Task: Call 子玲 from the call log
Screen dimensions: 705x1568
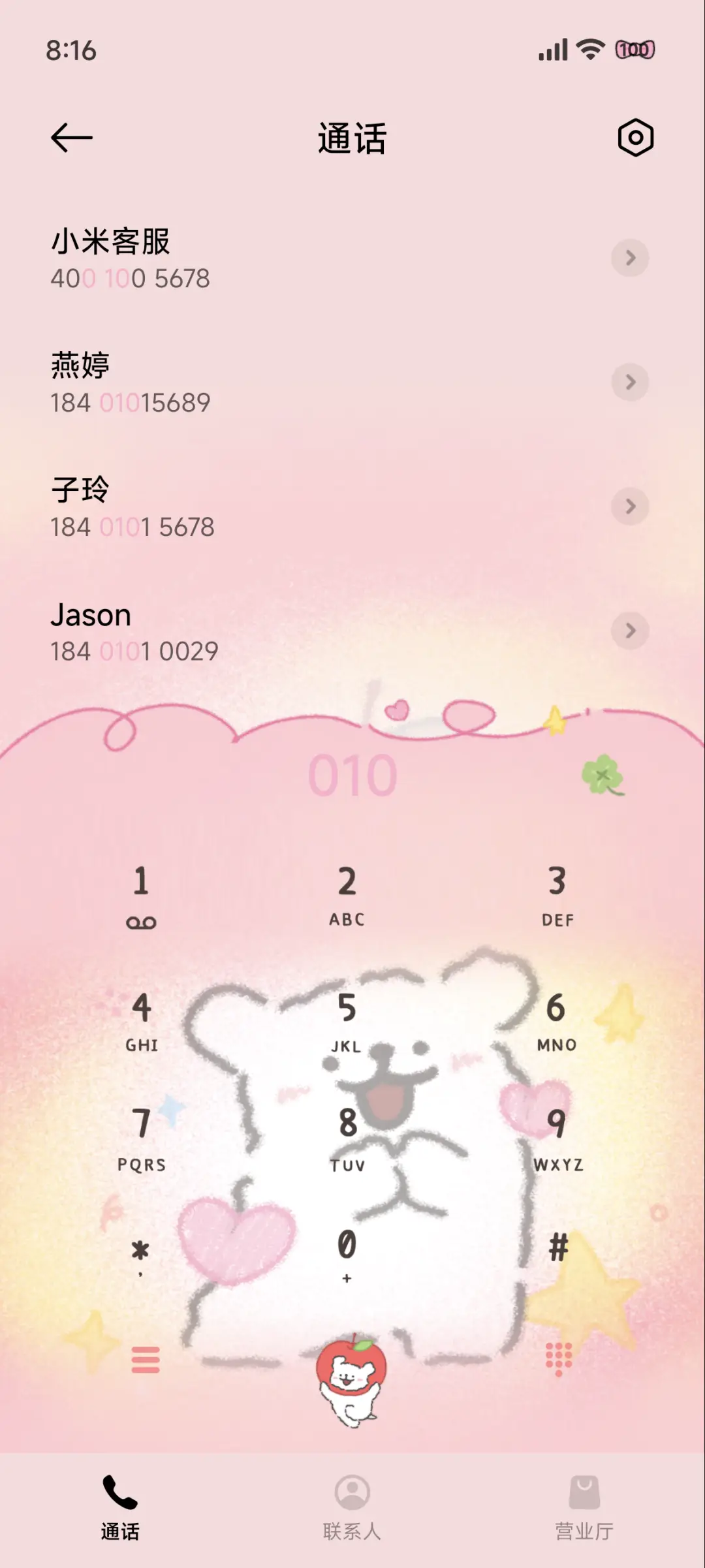Action: (x=261, y=506)
